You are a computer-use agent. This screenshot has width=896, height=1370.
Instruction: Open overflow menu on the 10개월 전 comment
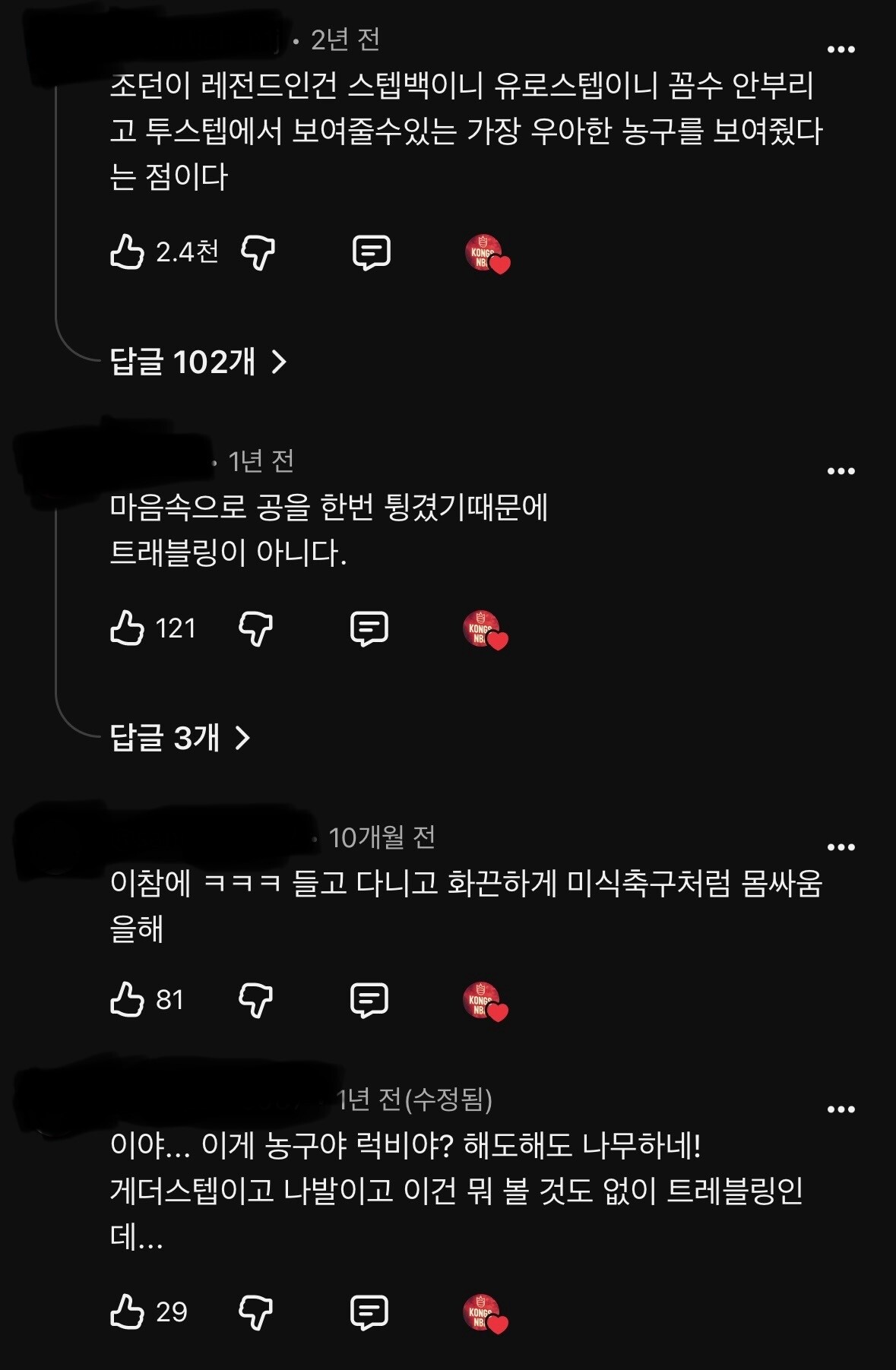pyautogui.click(x=841, y=847)
